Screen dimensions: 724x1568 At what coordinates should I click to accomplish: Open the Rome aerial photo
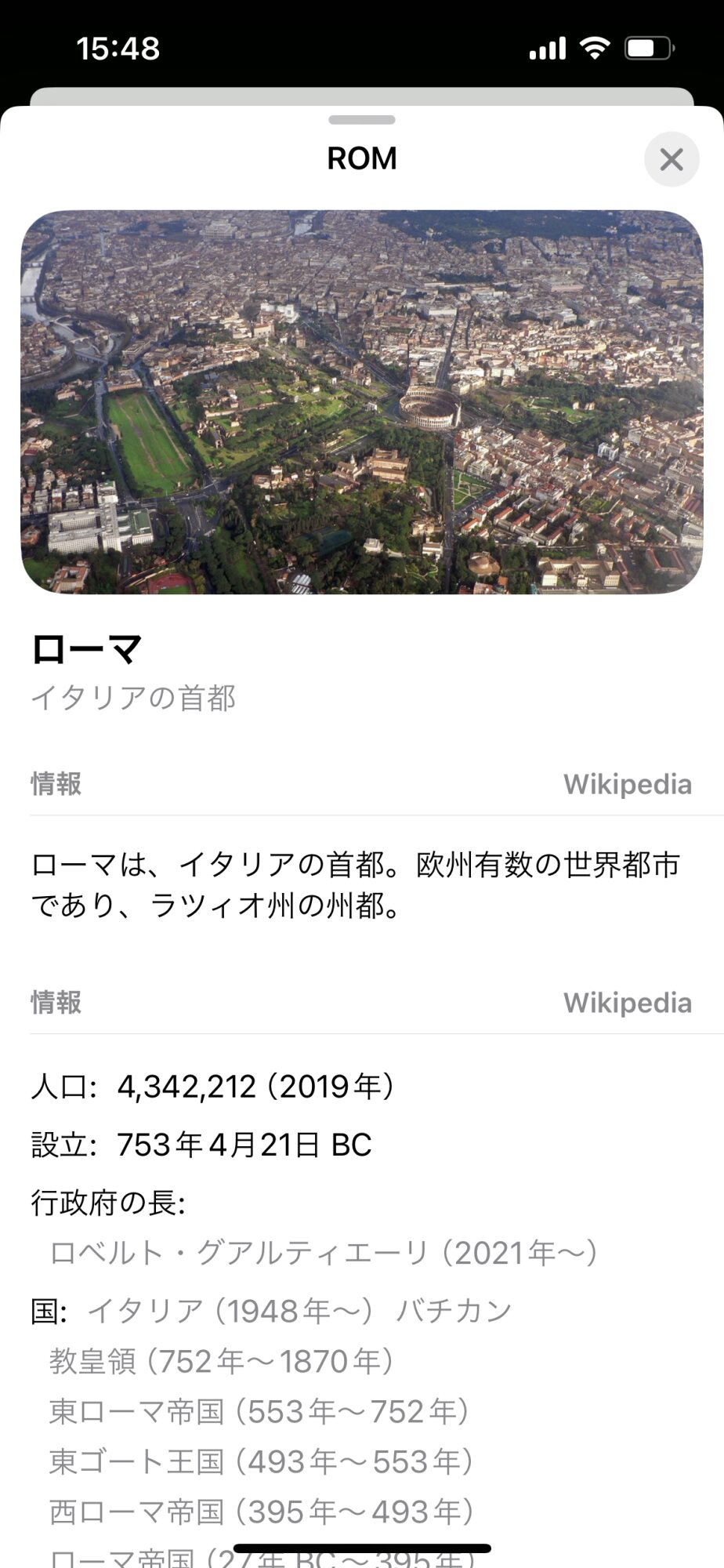[362, 401]
